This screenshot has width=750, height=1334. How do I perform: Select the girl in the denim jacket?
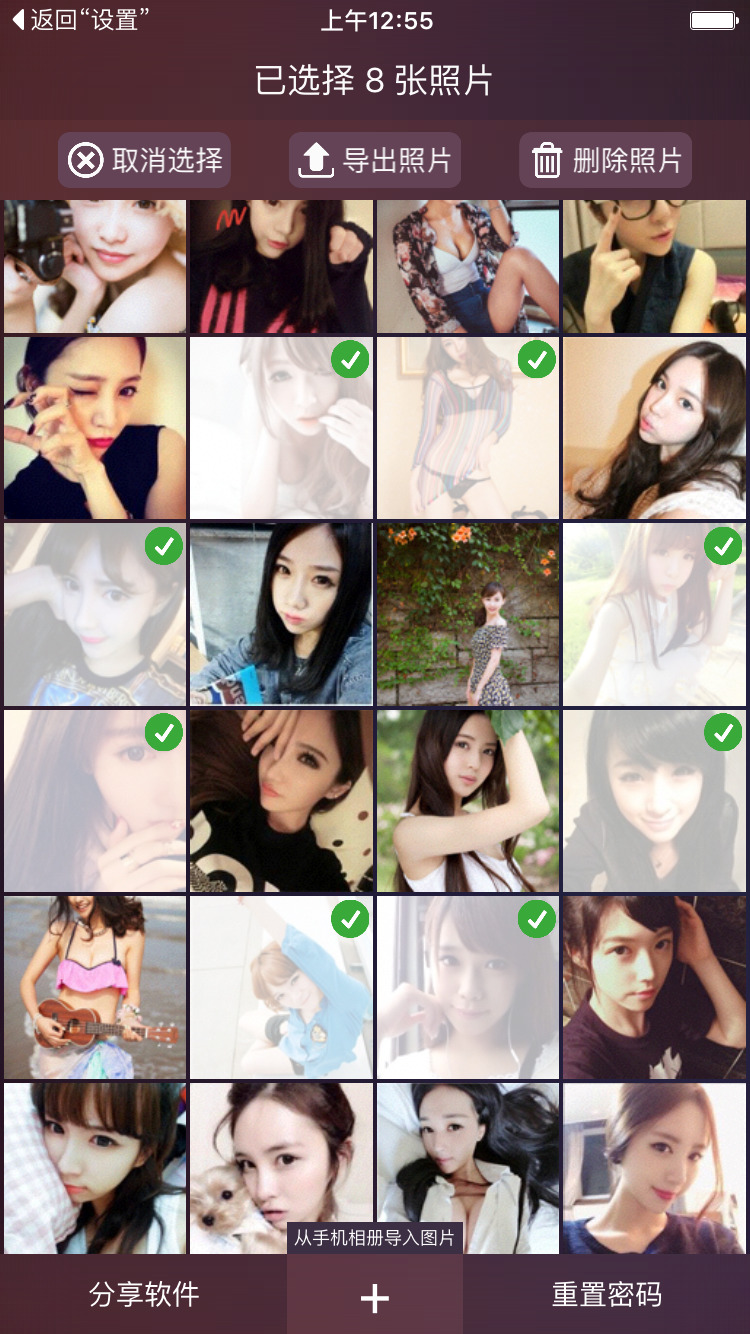(x=281, y=614)
